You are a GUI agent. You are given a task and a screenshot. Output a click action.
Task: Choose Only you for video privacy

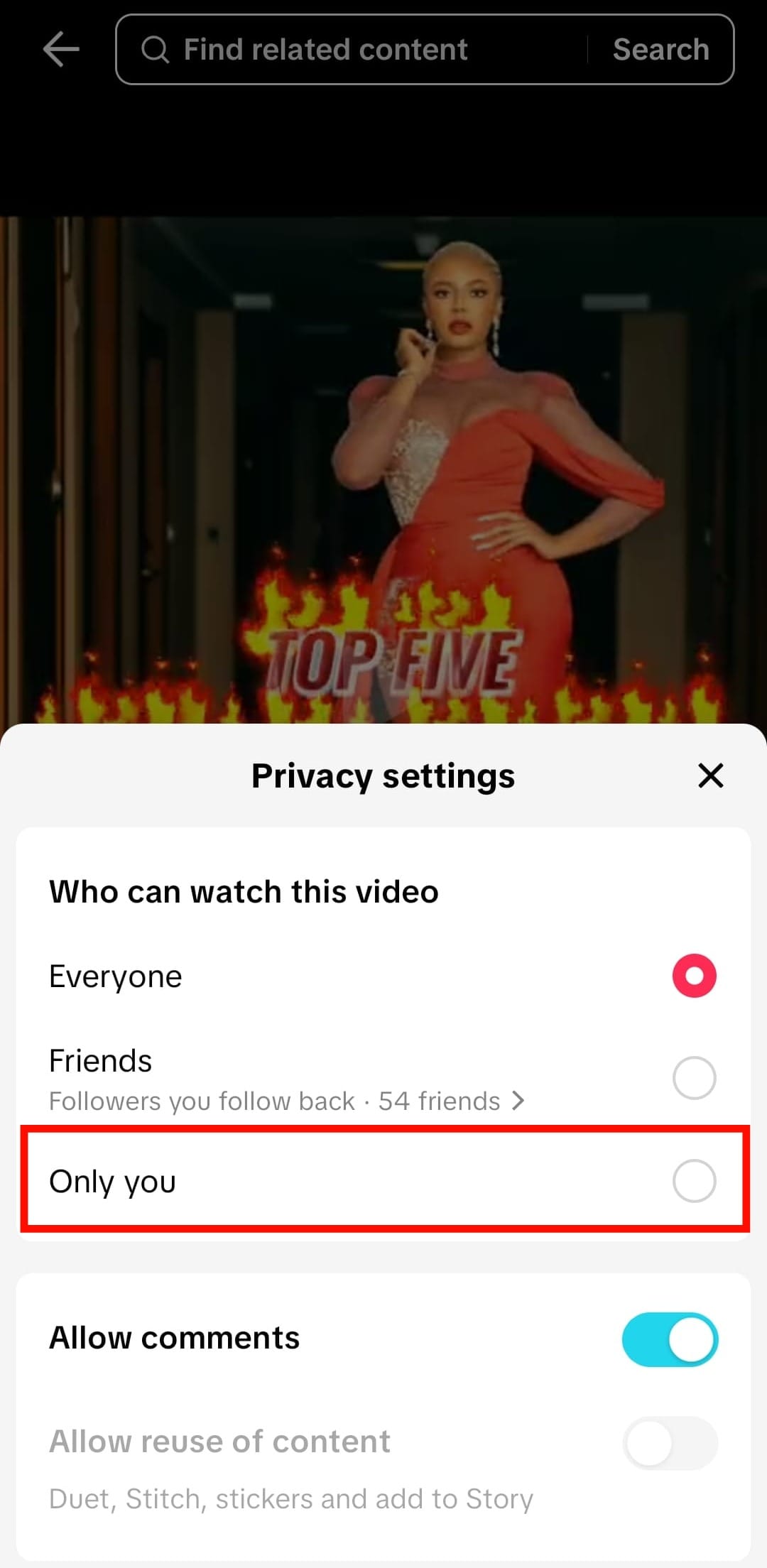(694, 1181)
